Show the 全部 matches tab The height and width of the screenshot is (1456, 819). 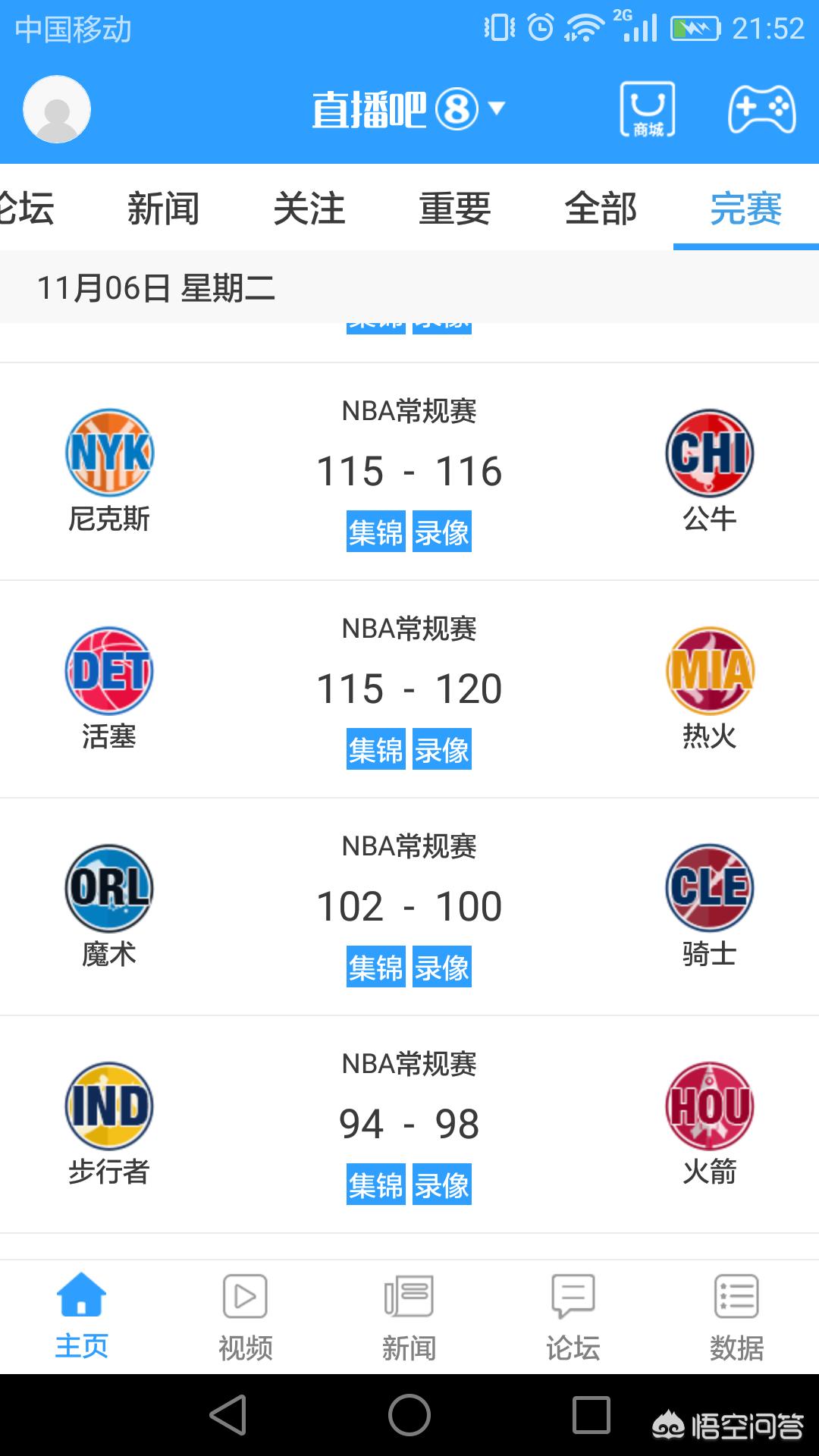pyautogui.click(x=601, y=209)
